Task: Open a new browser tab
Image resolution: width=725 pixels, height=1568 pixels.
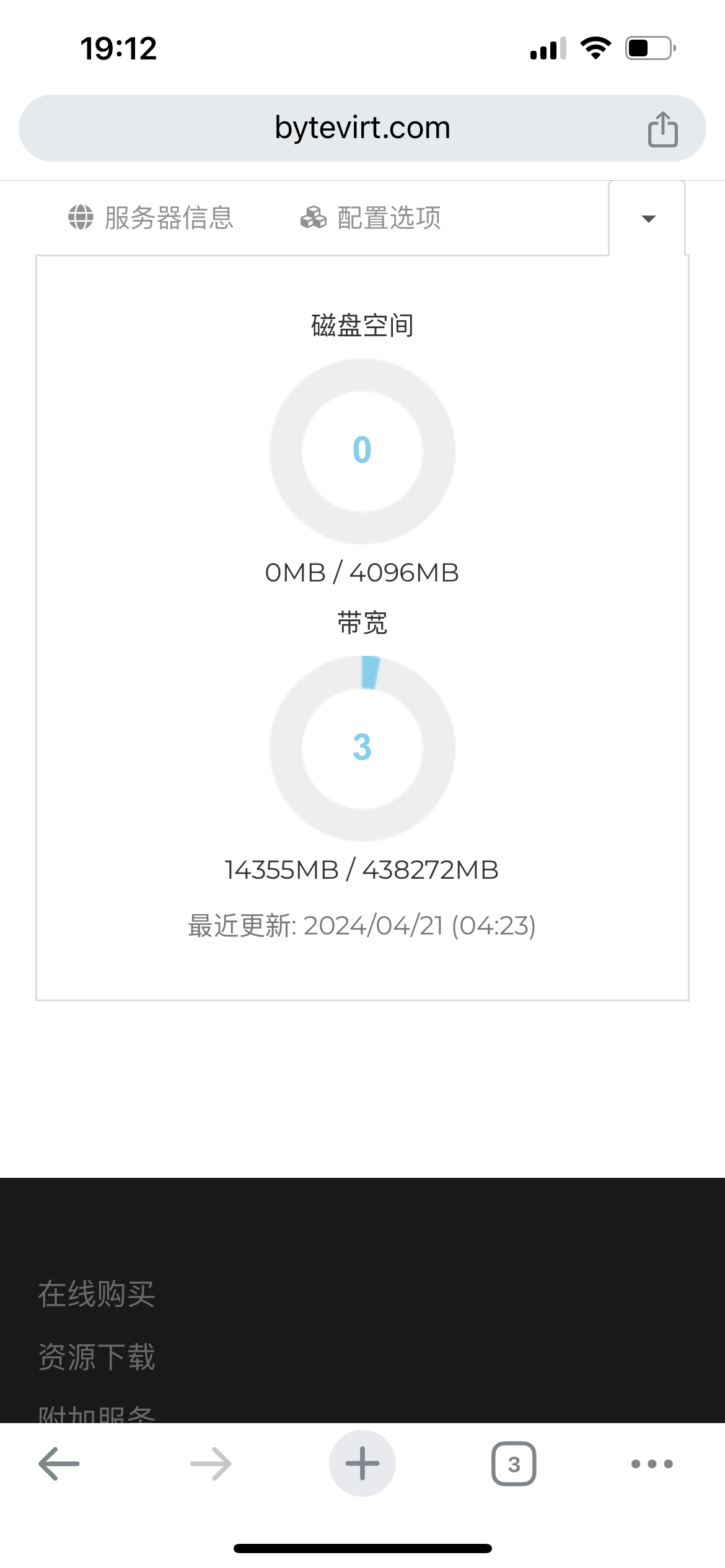Action: tap(362, 1464)
